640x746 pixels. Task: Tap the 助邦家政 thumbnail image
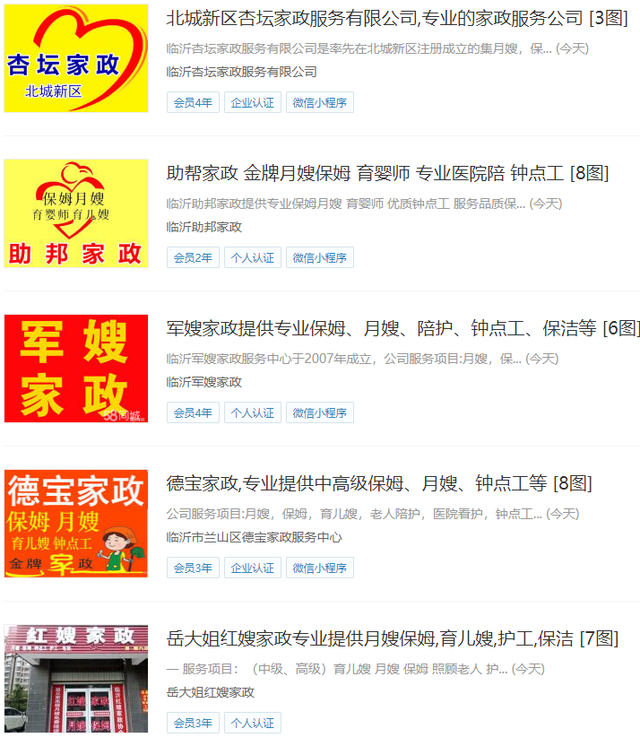click(x=76, y=213)
